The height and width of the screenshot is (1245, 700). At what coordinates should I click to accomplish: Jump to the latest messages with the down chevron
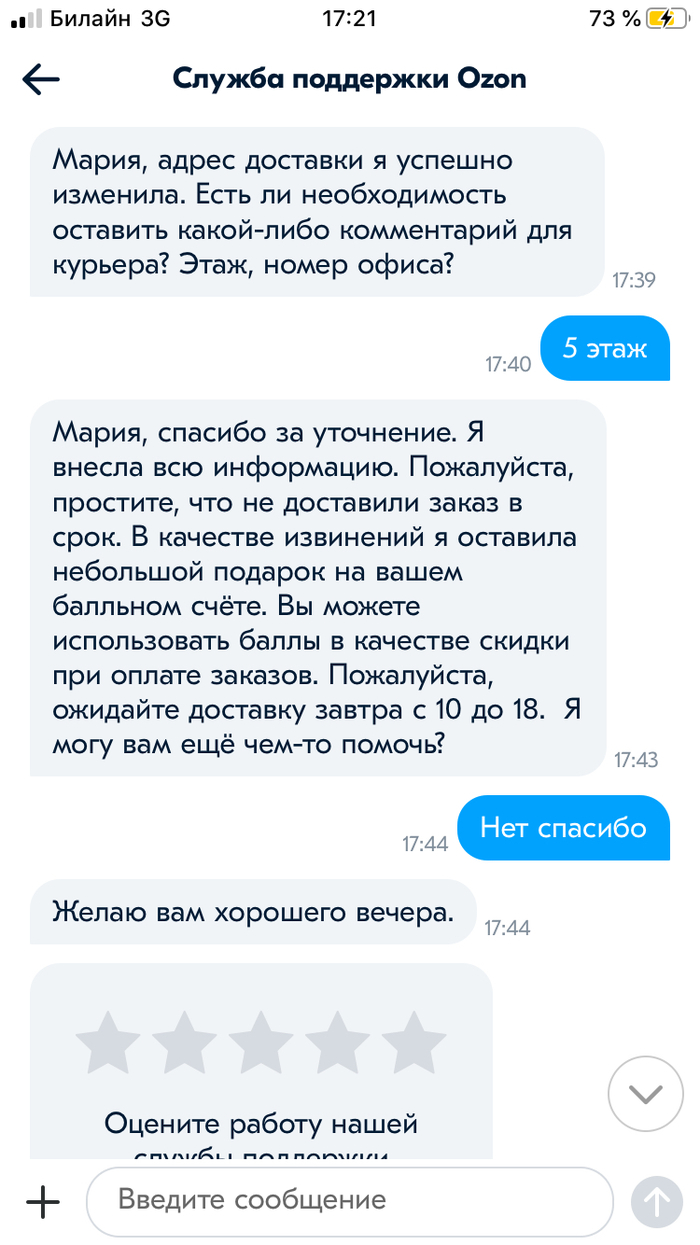tap(645, 1093)
